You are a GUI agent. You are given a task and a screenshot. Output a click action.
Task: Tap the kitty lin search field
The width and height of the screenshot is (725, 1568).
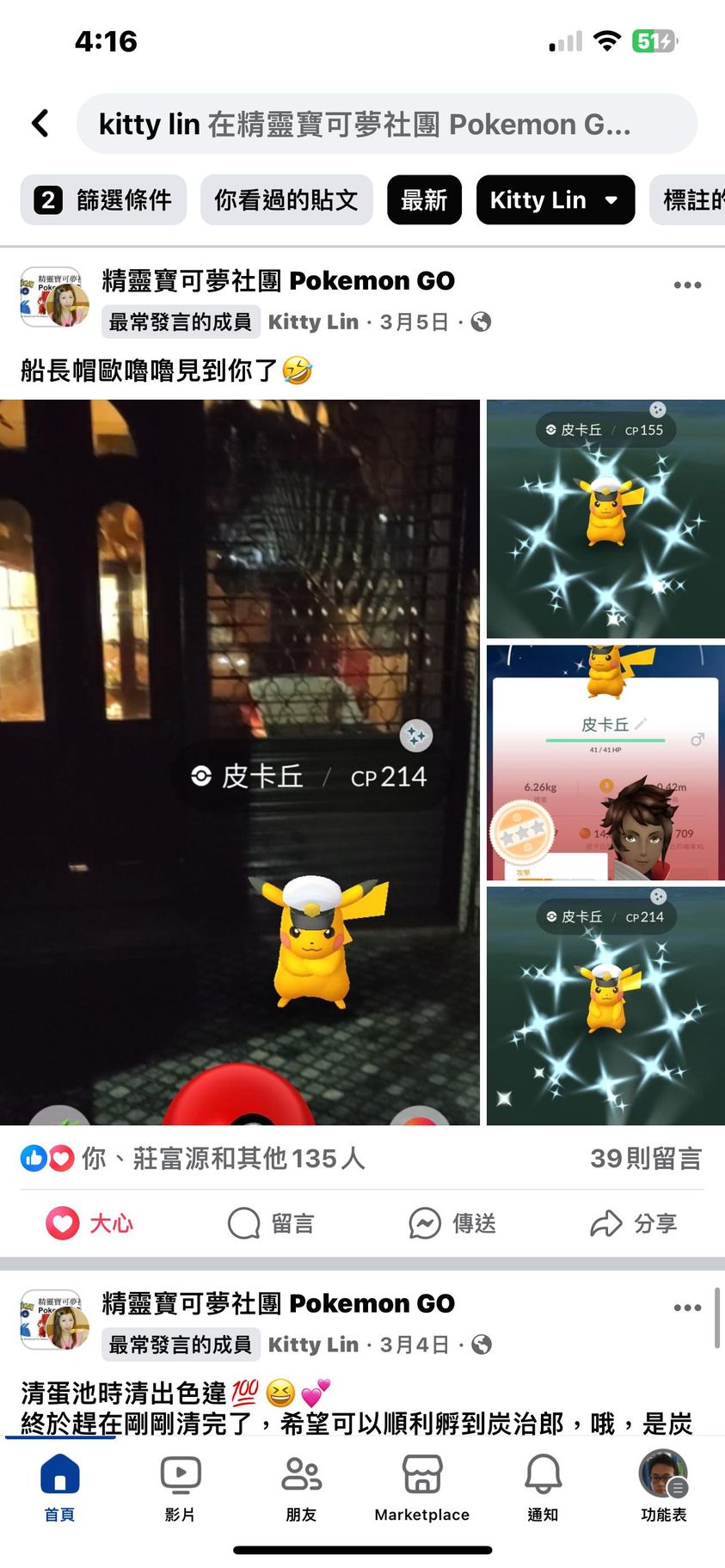click(x=387, y=125)
